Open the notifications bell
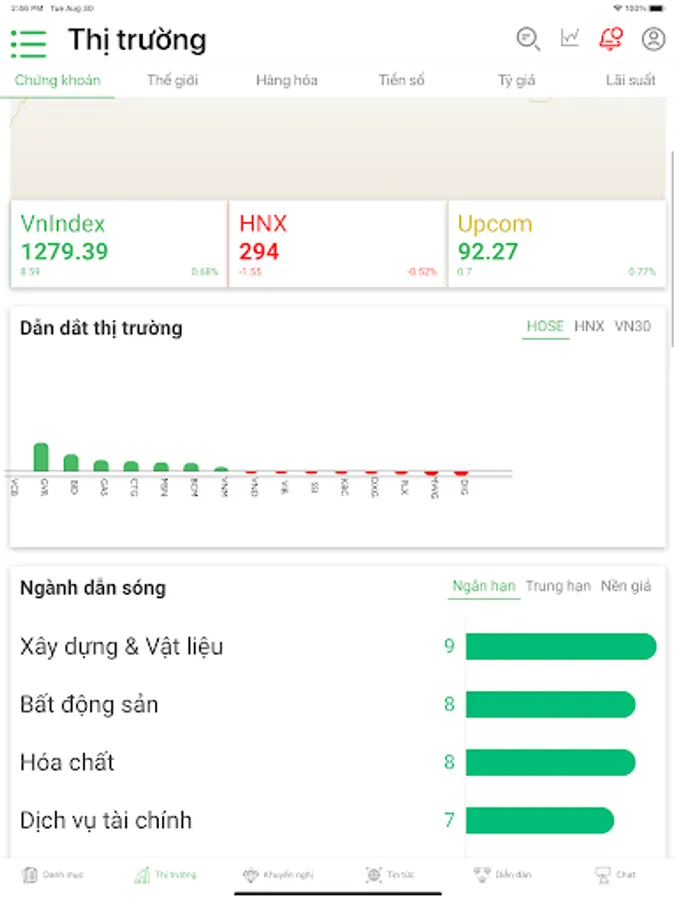 coord(610,39)
